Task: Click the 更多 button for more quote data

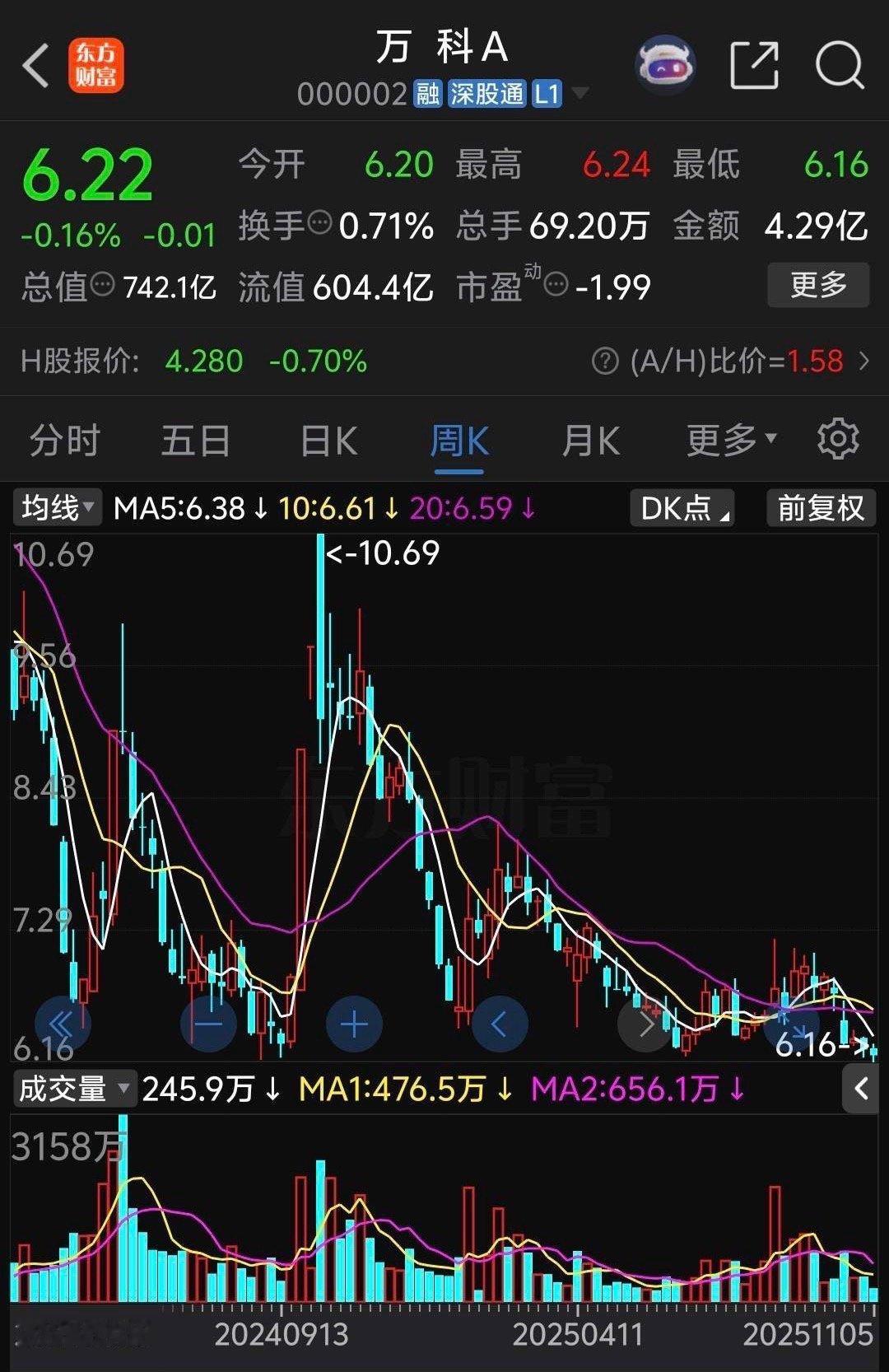Action: point(818,286)
